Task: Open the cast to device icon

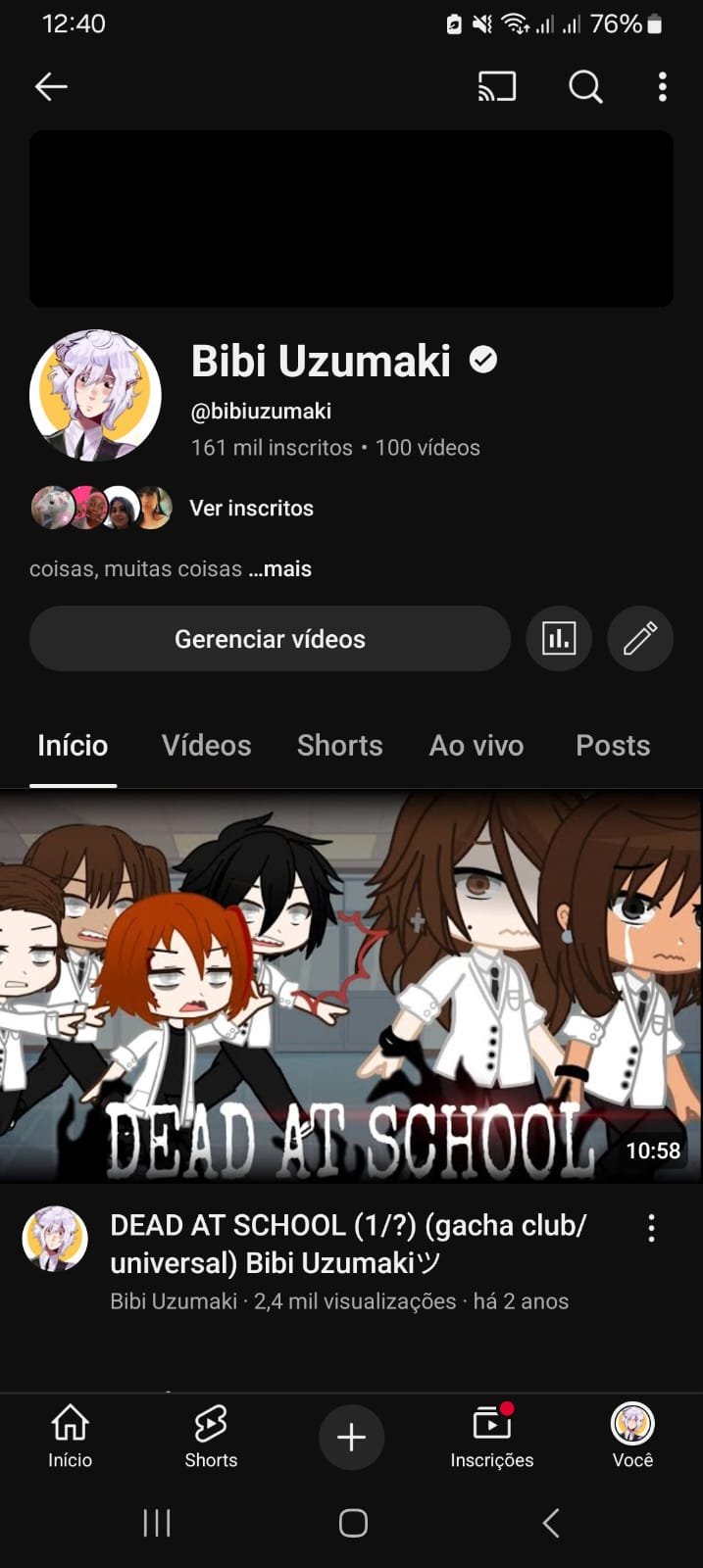Action: click(497, 86)
